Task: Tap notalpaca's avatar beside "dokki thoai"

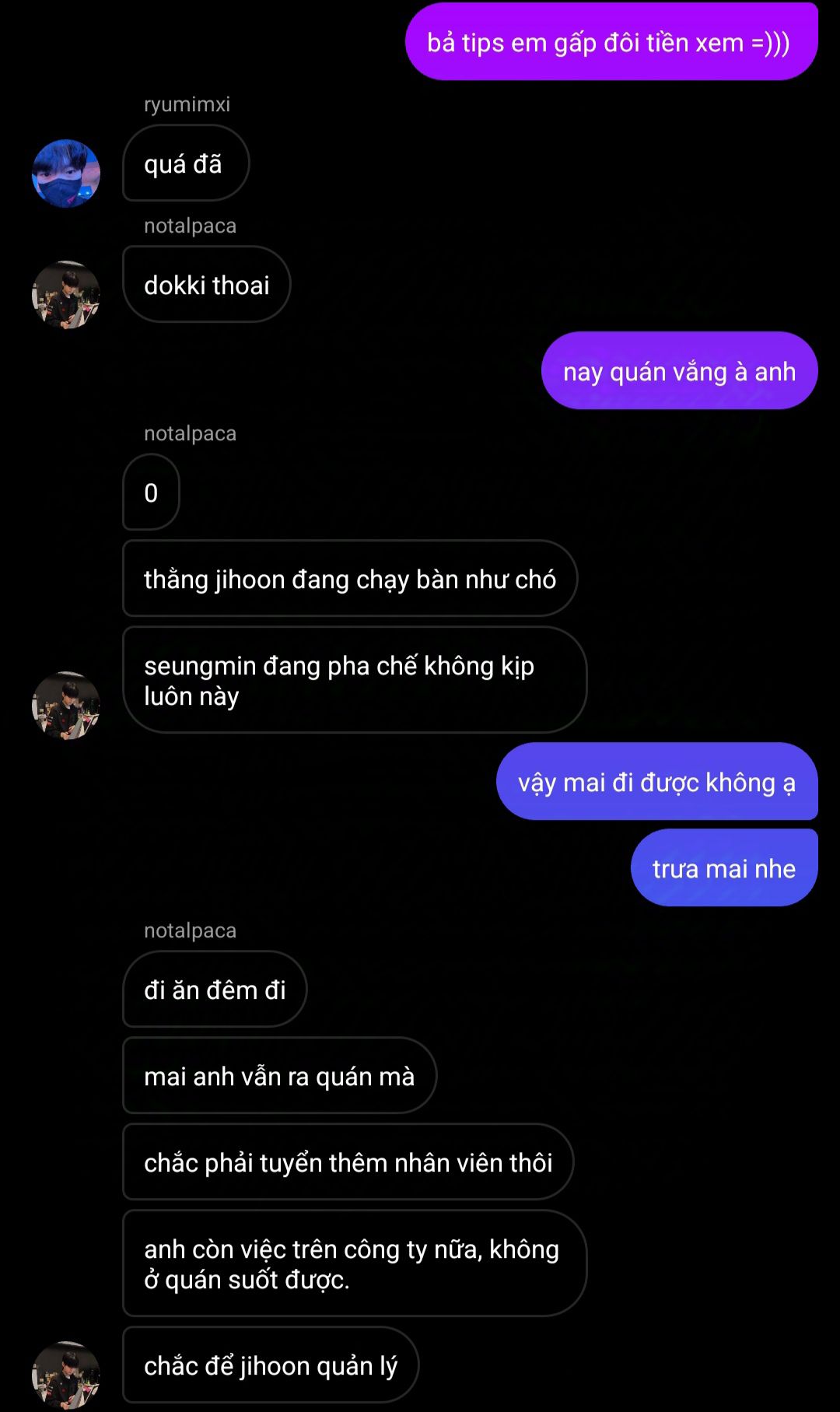Action: coord(66,295)
